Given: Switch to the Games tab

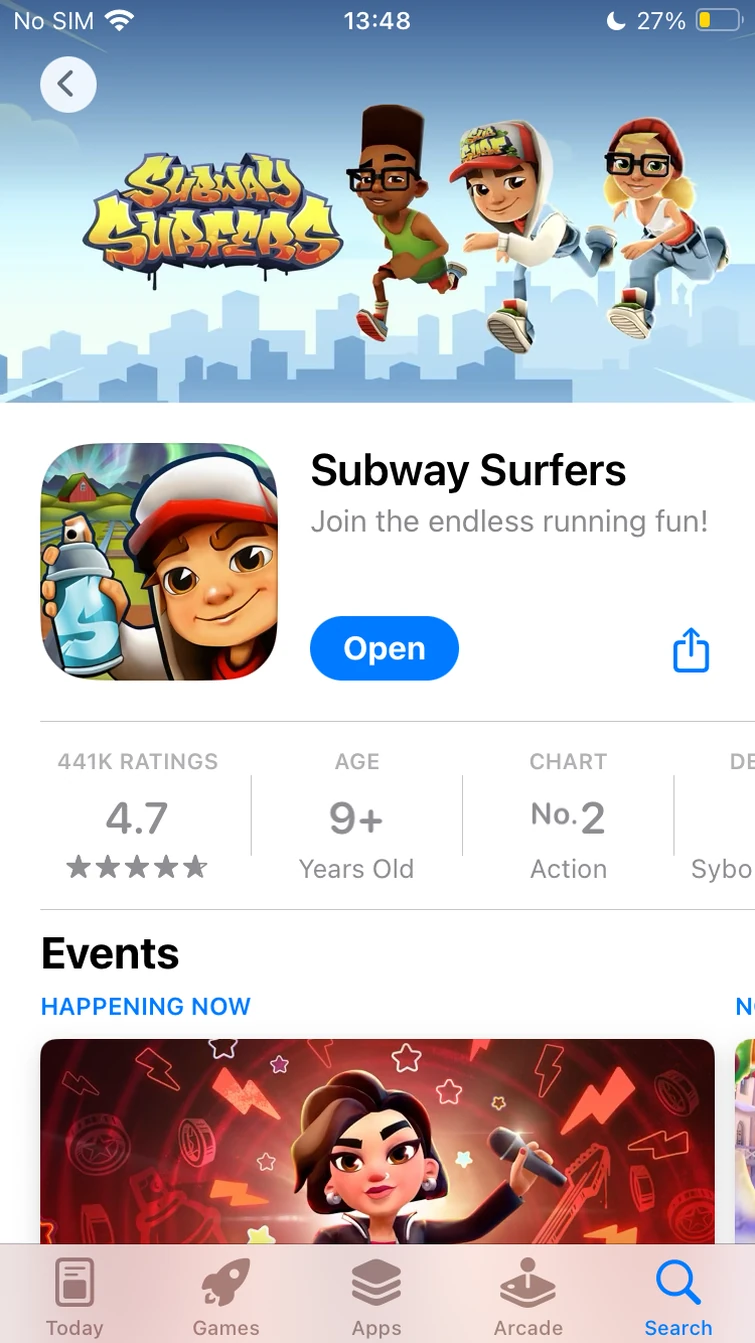Looking at the screenshot, I should click(x=226, y=1297).
